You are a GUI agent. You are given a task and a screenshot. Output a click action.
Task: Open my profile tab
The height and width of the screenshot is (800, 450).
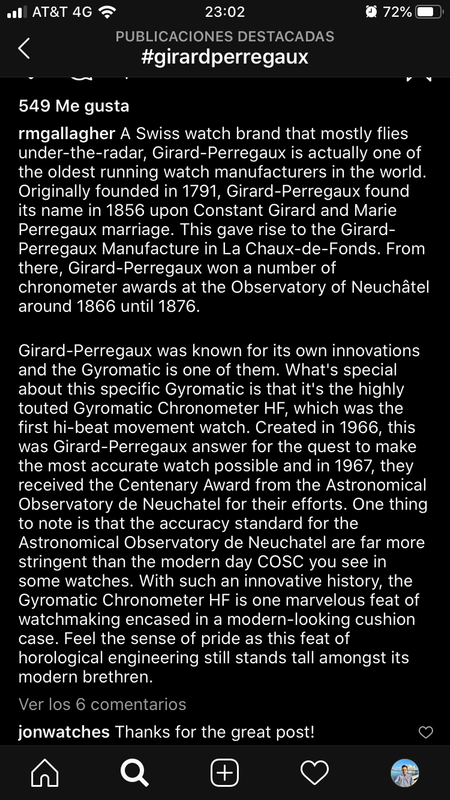(x=405, y=773)
